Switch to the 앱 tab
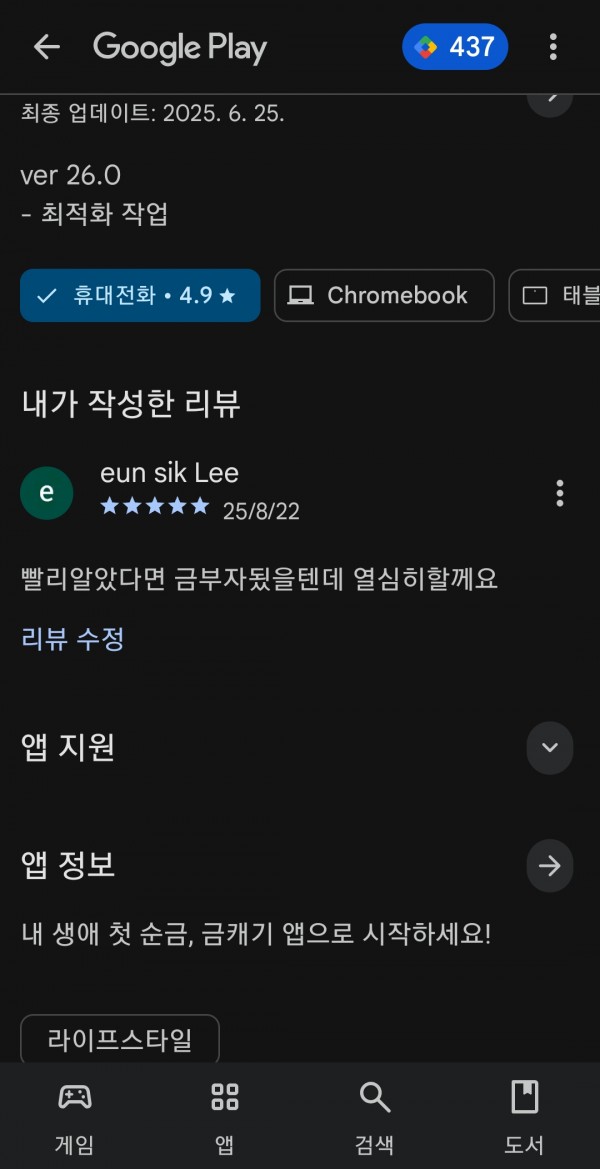Viewport: 600px width, 1169px height. tap(224, 1117)
